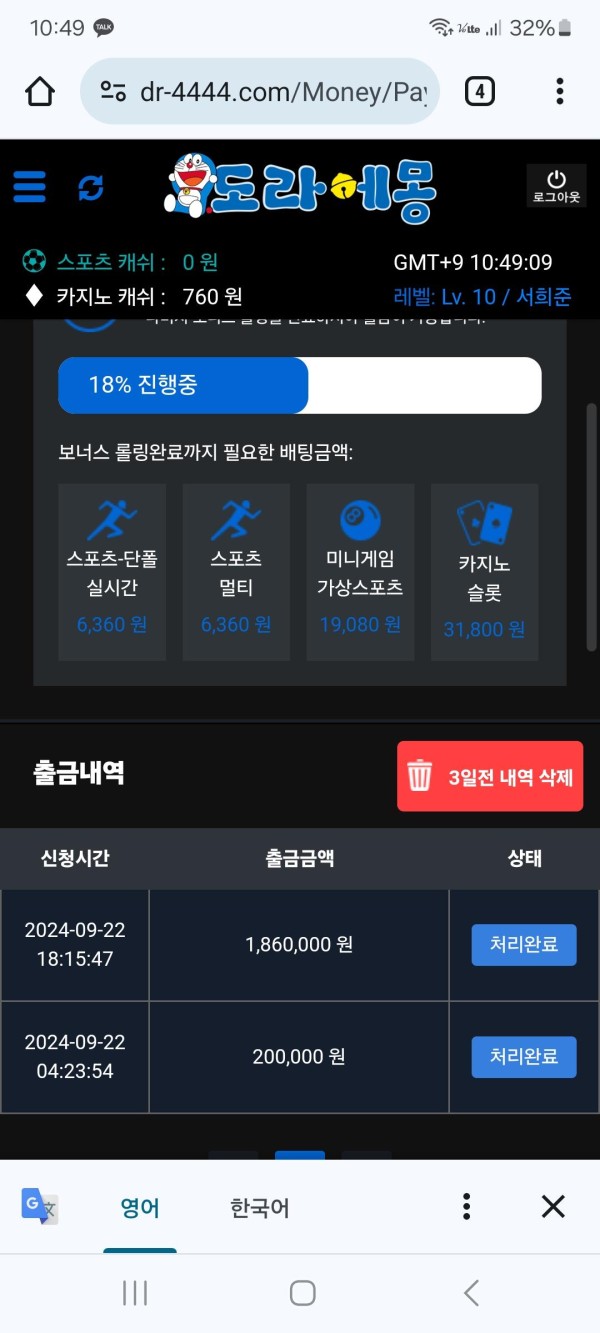This screenshot has height=1333, width=600.
Task: Open translate bar more options
Action: point(466,1206)
